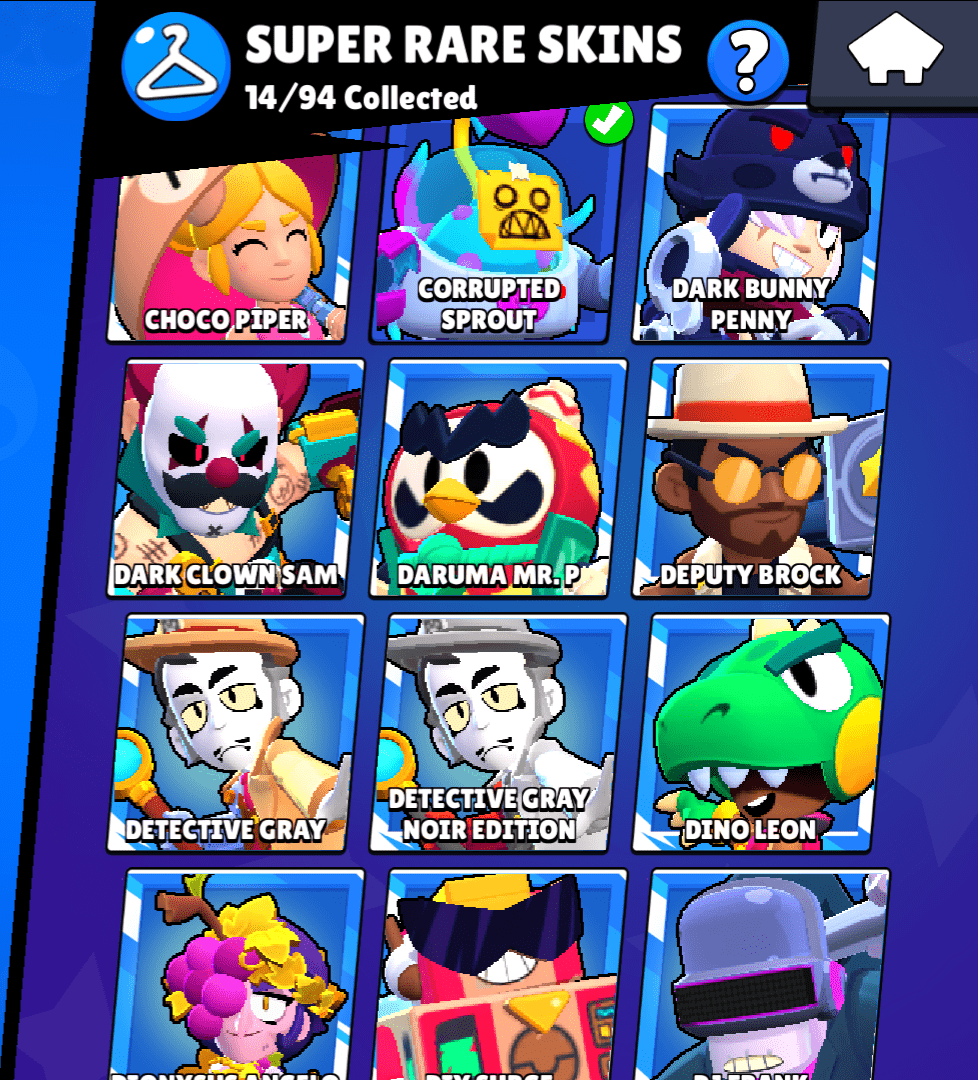Select the Deputy Brock skin card
Viewport: 978px width, 1080px height.
pos(763,478)
